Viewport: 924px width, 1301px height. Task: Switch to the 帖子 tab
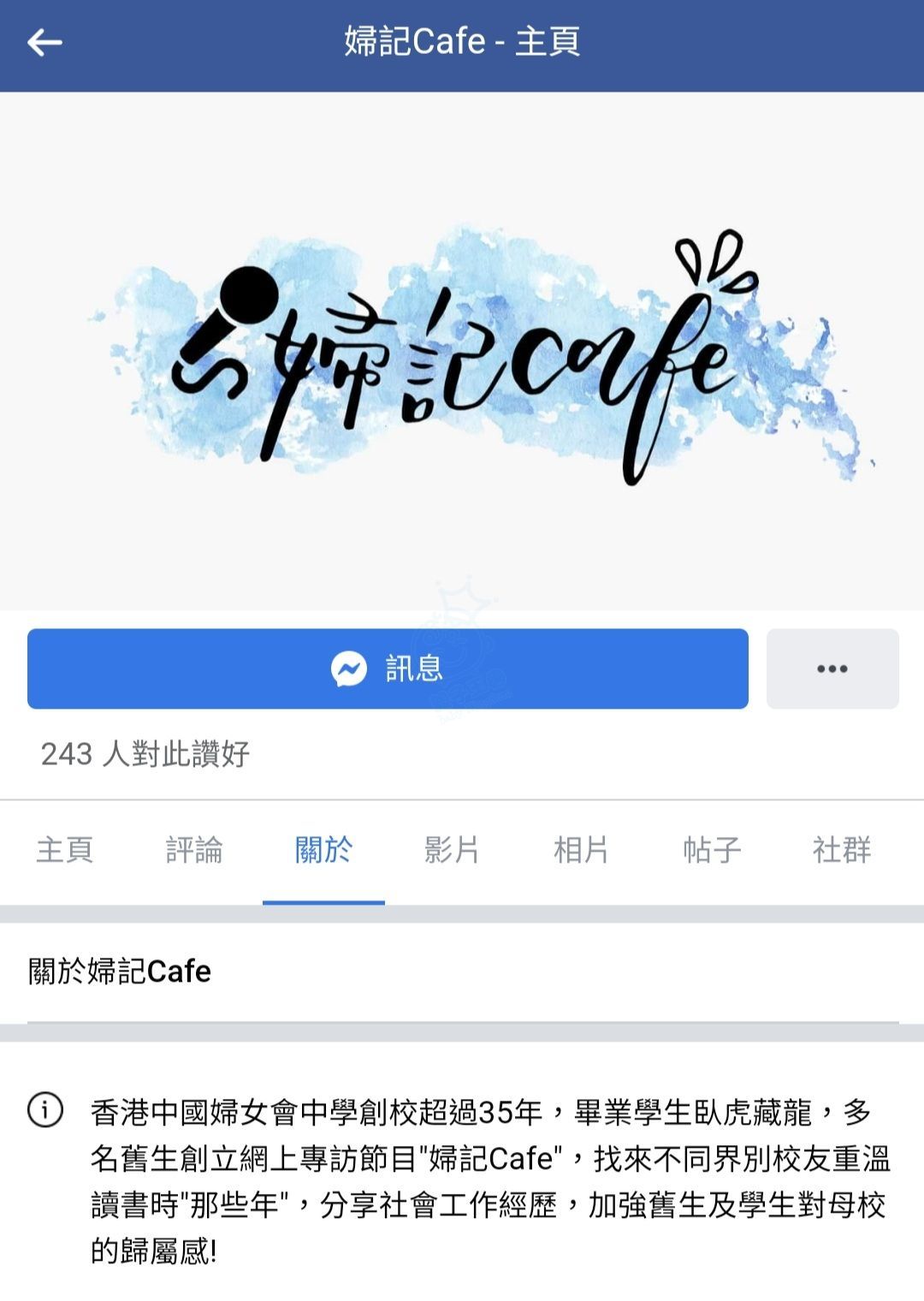pos(711,850)
